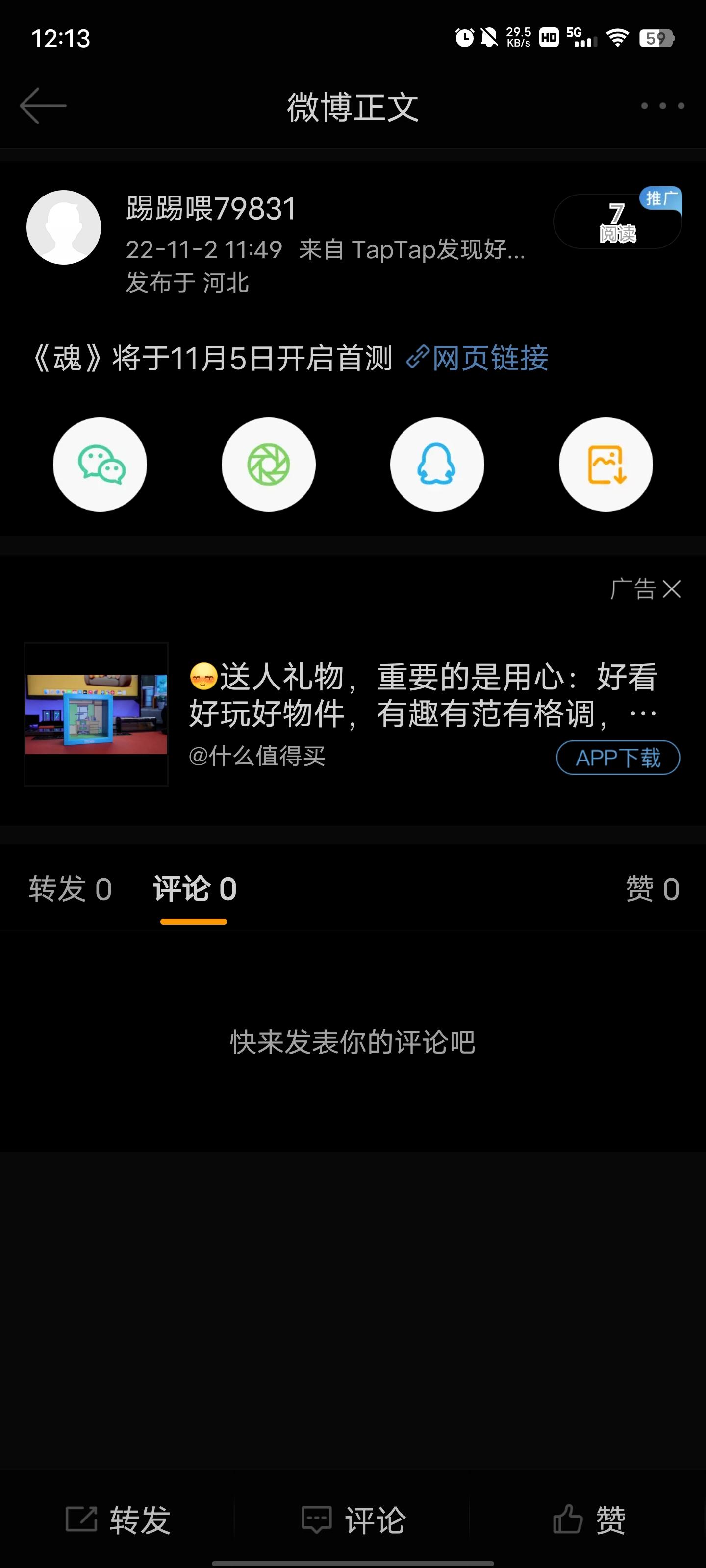Like the post with 赞 button
The height and width of the screenshot is (1568, 706).
tap(588, 1519)
